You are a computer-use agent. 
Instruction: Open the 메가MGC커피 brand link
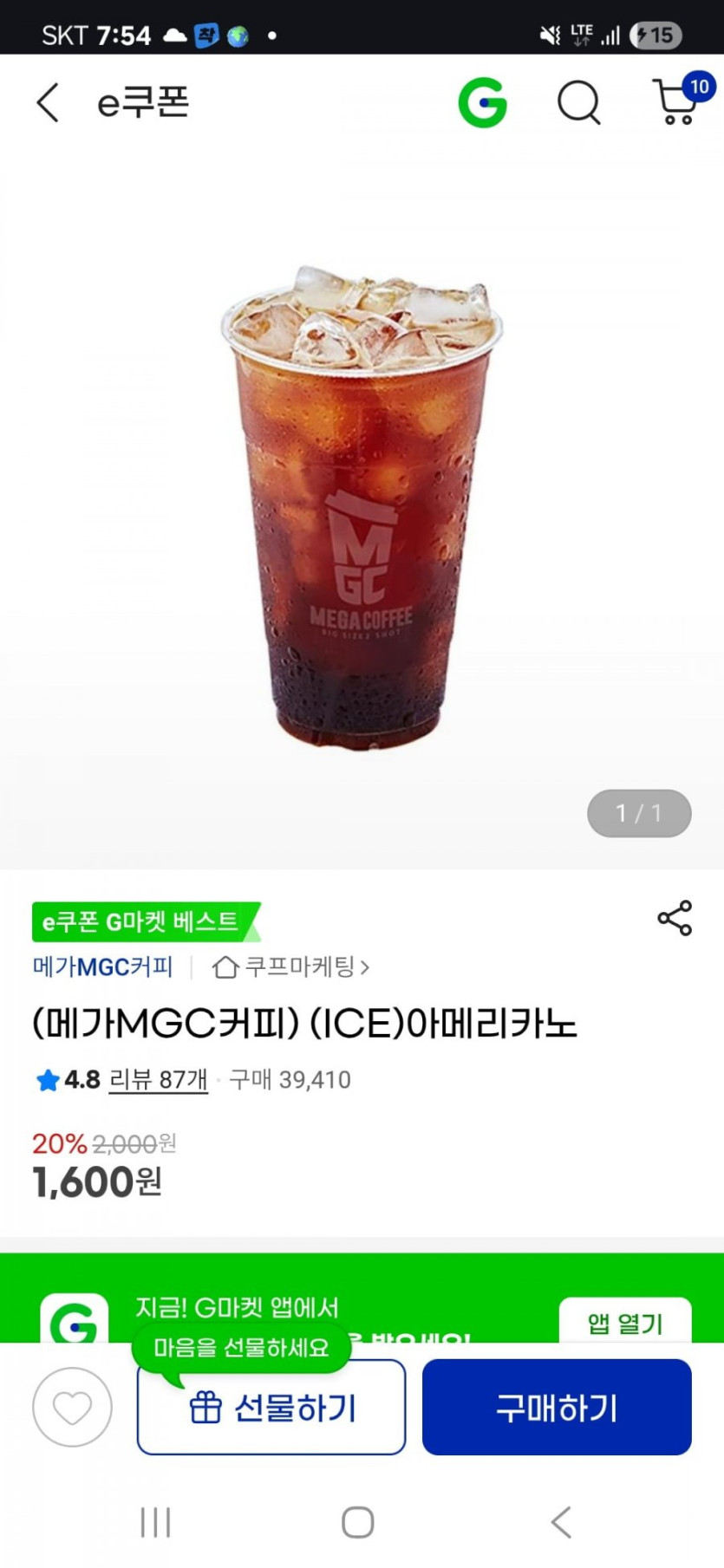click(x=103, y=966)
